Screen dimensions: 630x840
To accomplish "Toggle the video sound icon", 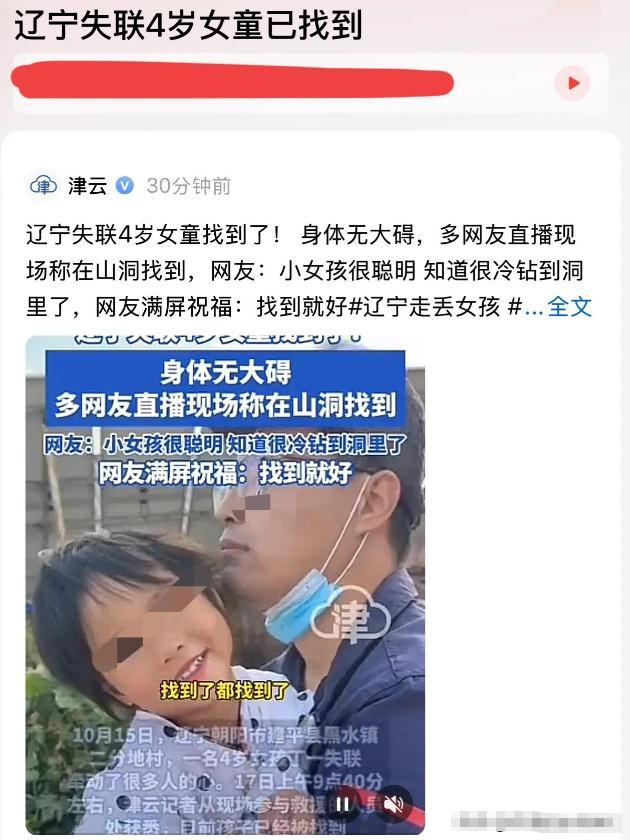I will pos(393,803).
